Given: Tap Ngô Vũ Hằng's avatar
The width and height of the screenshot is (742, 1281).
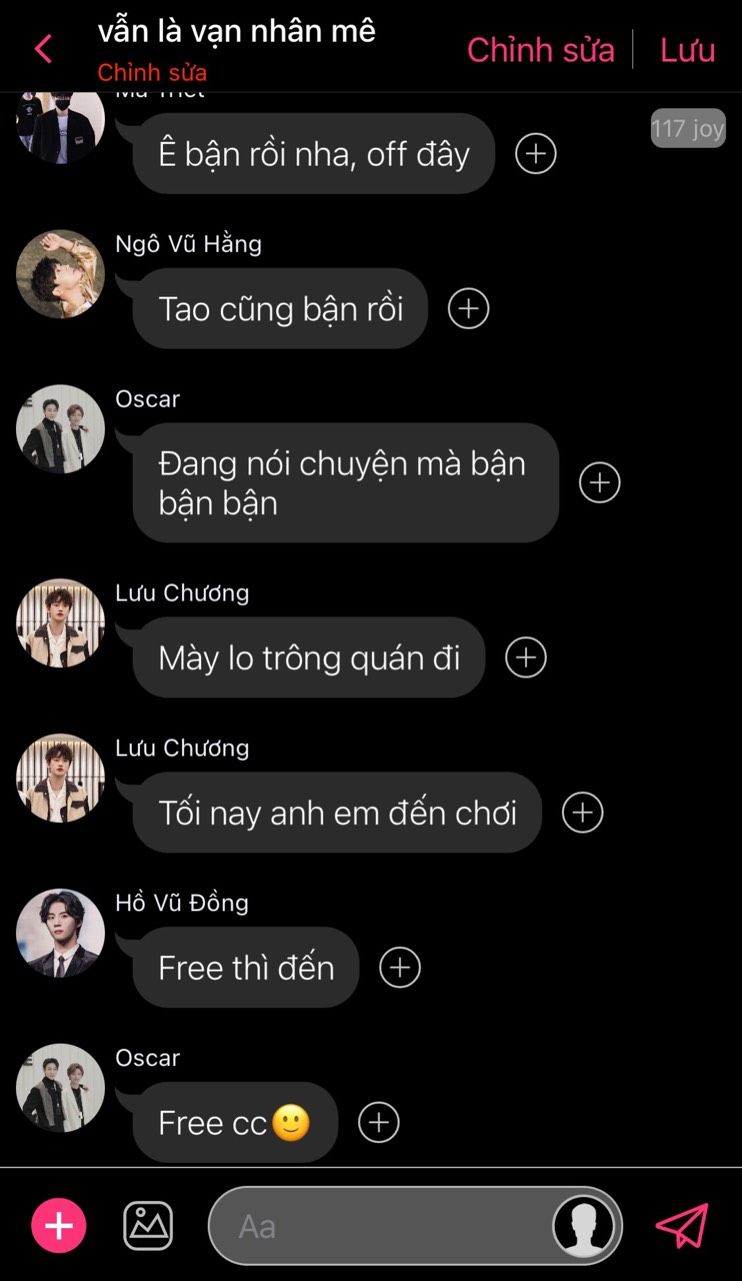Looking at the screenshot, I should [60, 274].
